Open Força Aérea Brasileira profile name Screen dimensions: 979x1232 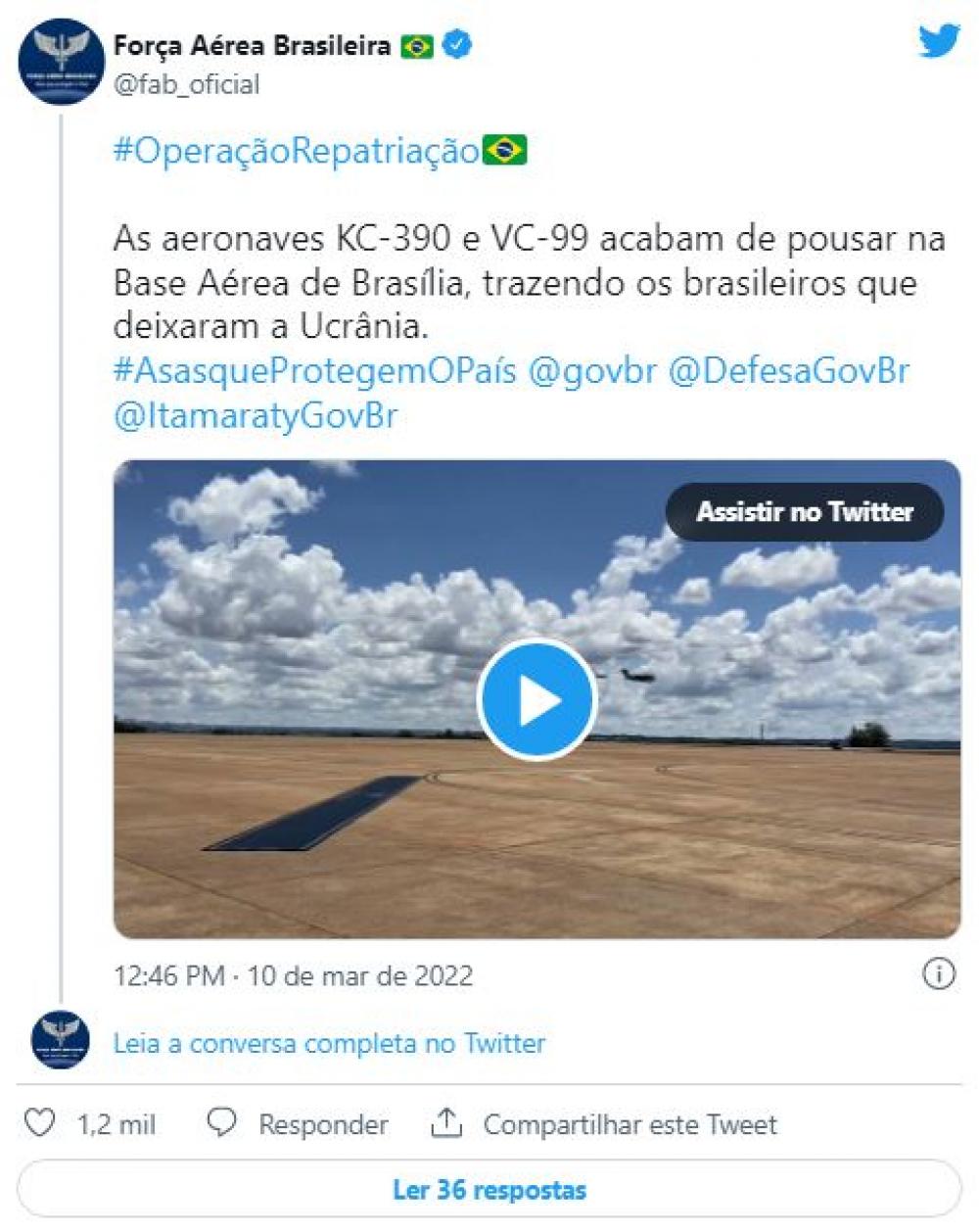coord(252,45)
